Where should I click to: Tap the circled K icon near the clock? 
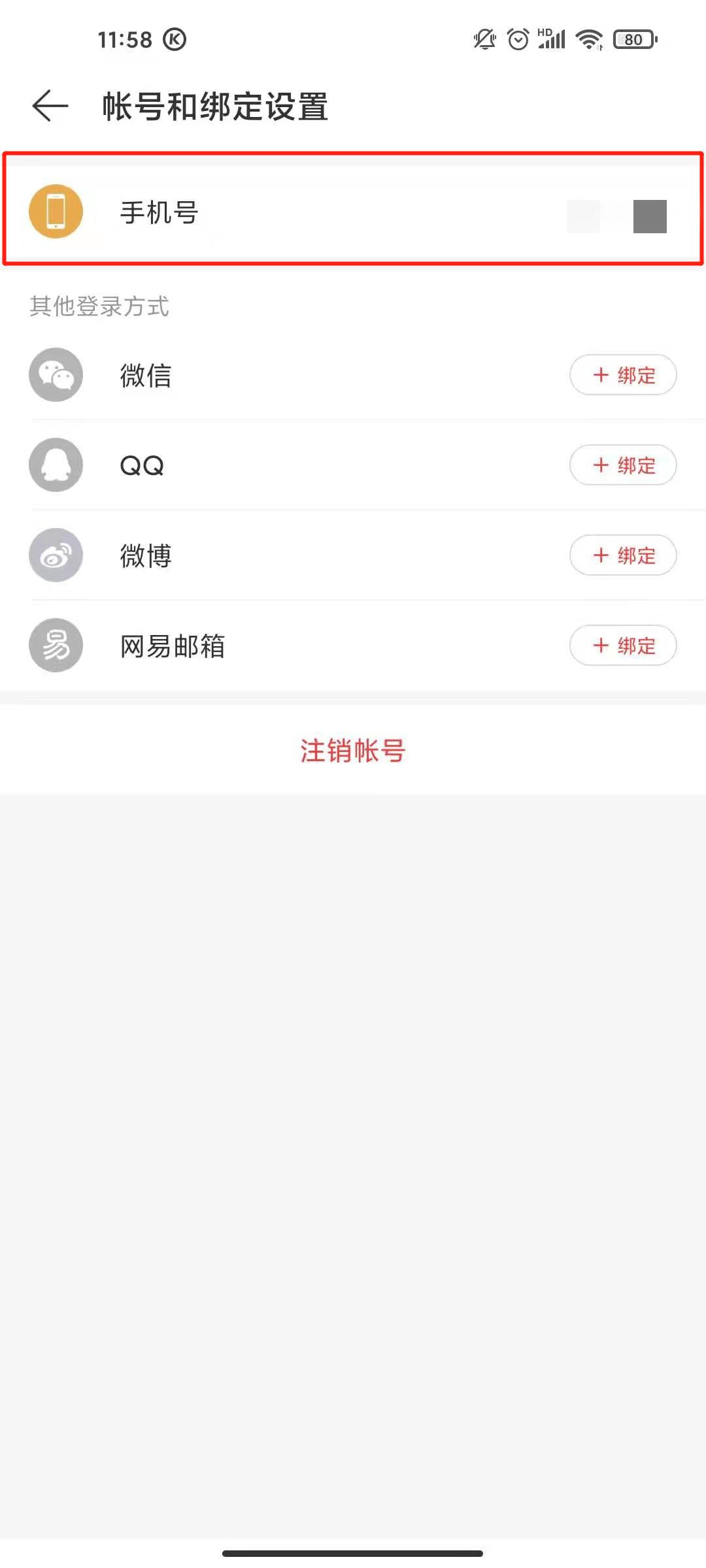click(x=174, y=39)
